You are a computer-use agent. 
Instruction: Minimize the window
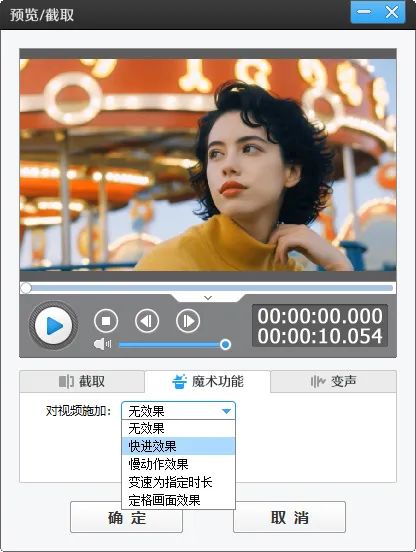click(x=364, y=12)
